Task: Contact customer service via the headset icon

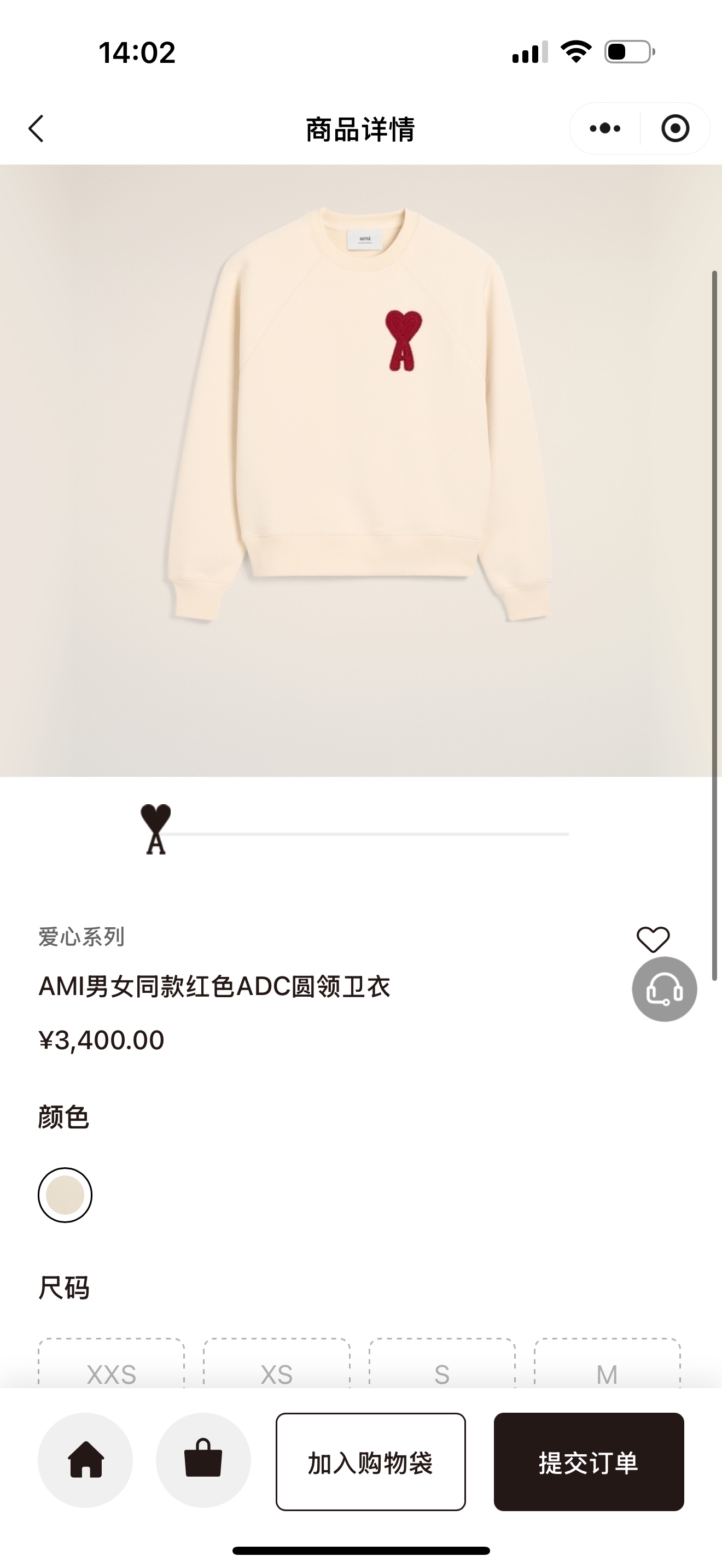Action: [x=664, y=989]
